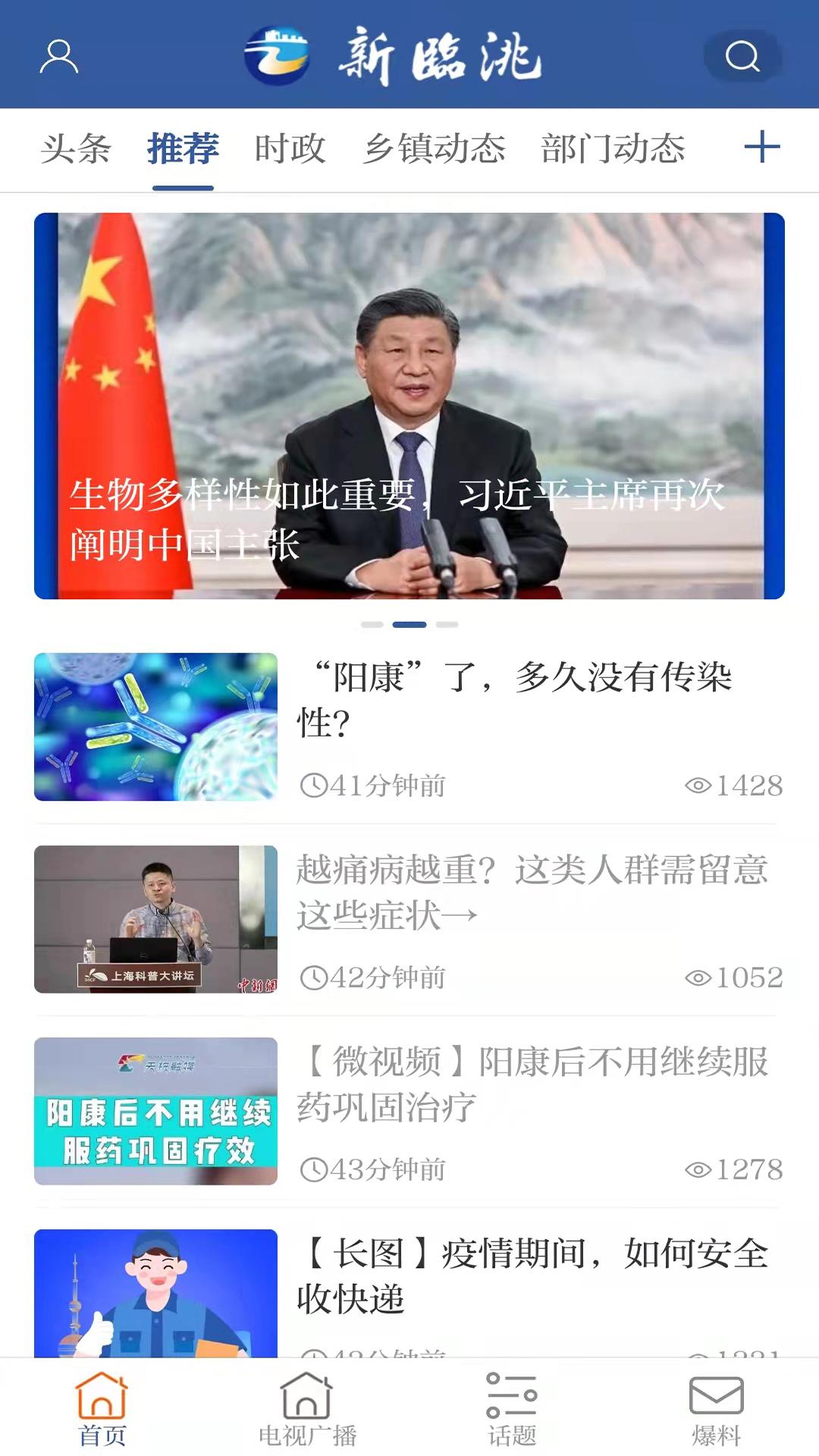Tap the plus button to add channels
Screen dimensions: 819x1456
point(764,149)
